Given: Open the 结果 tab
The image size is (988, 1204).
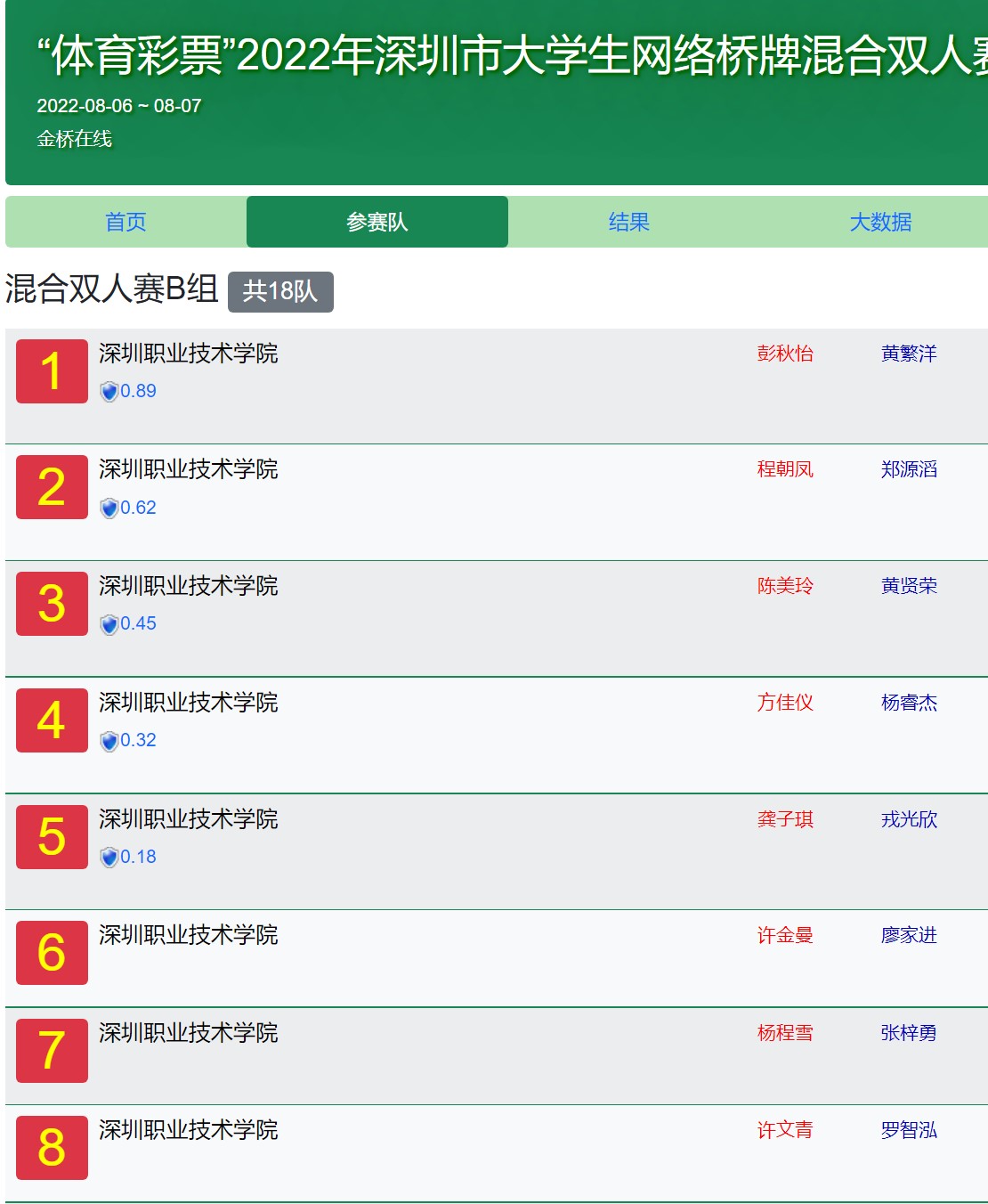Looking at the screenshot, I should pos(628,222).
